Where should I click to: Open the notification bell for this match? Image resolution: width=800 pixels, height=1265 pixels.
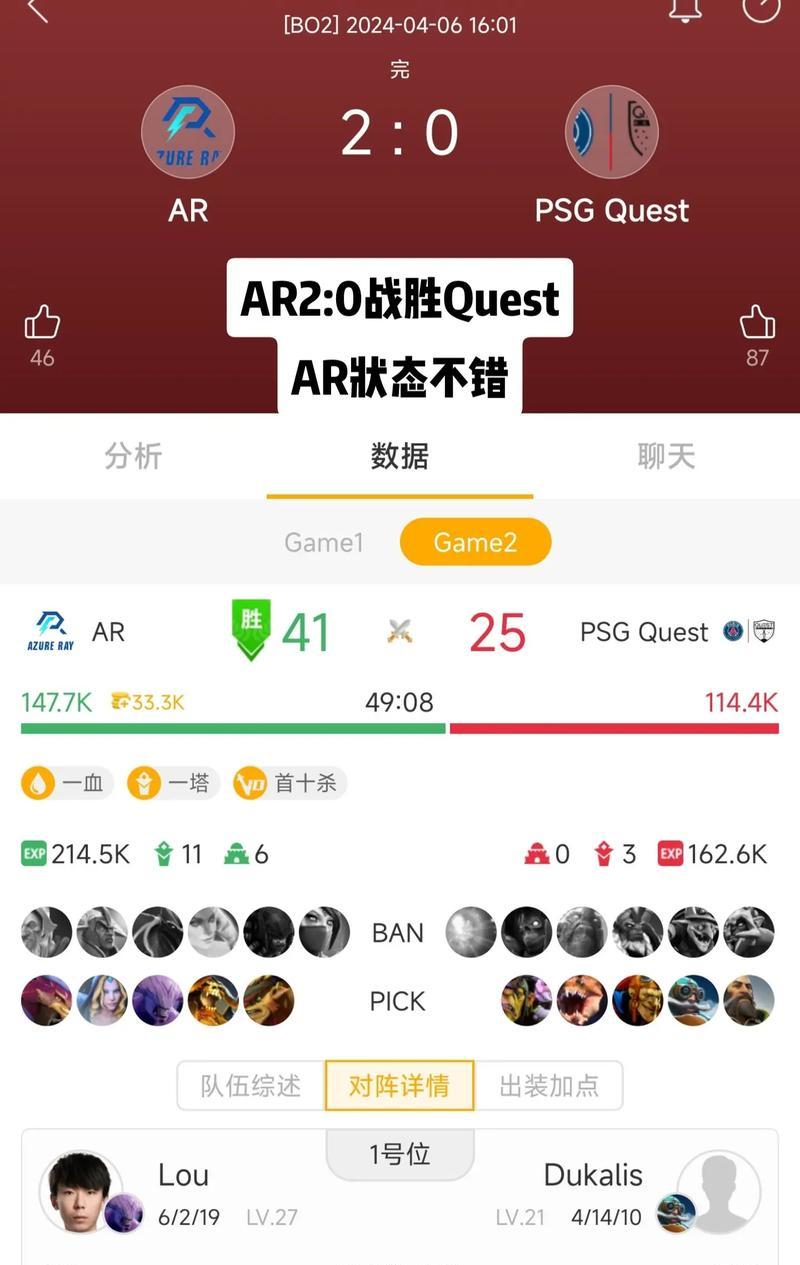pos(685,8)
